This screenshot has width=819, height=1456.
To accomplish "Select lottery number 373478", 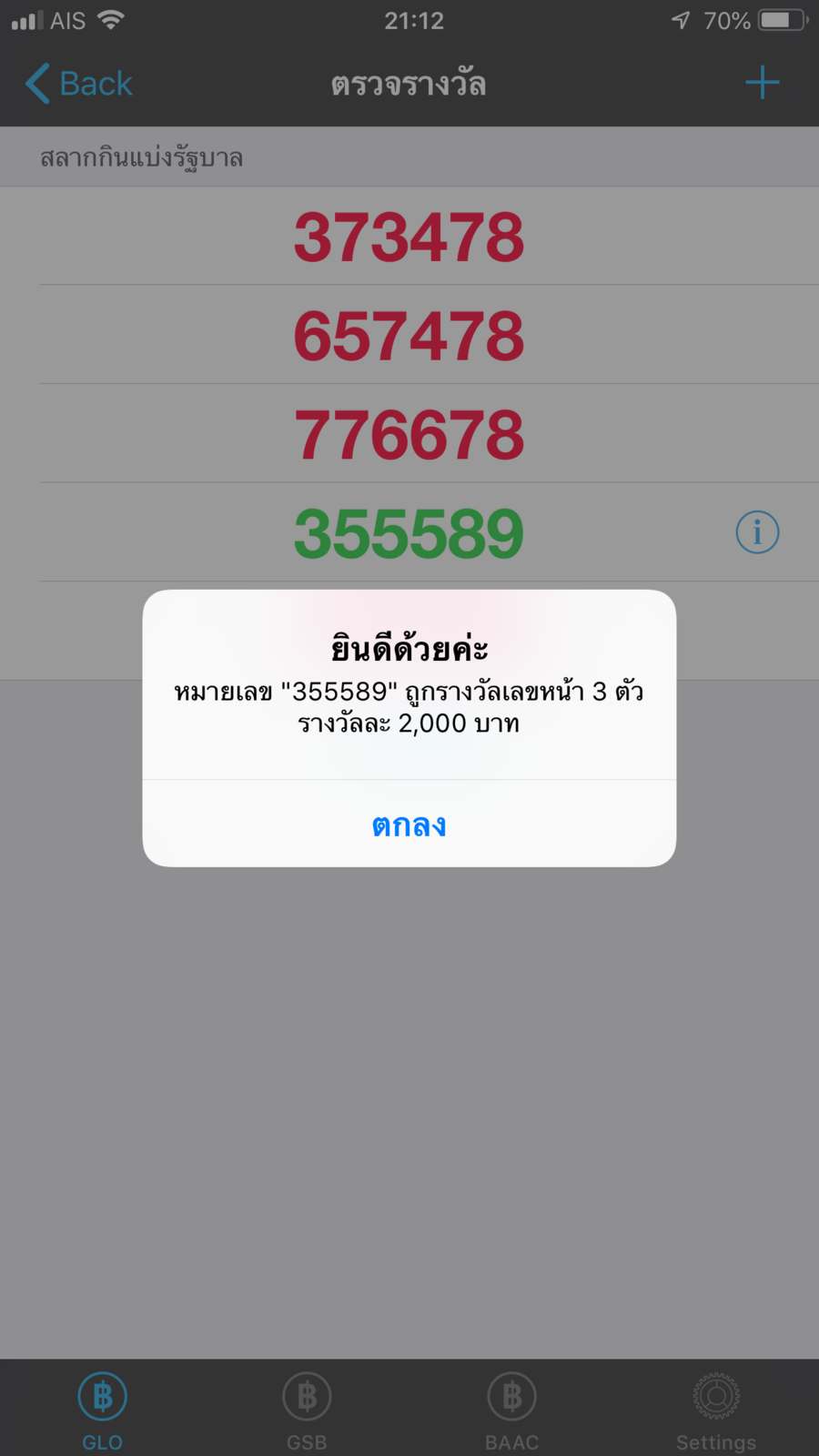I will (x=409, y=238).
